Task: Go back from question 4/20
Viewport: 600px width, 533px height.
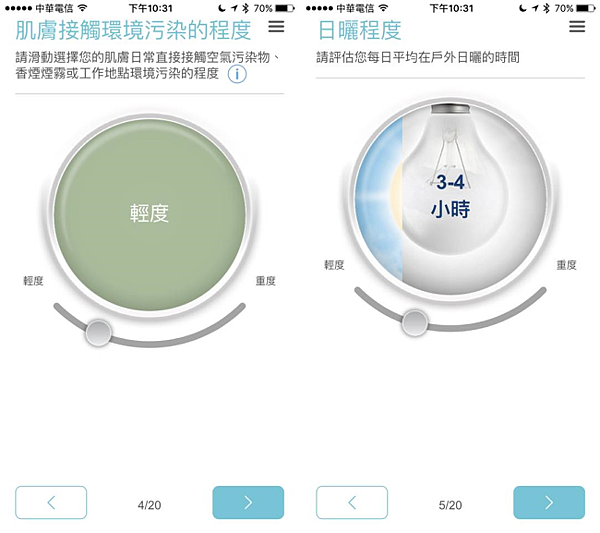Action: (52, 502)
